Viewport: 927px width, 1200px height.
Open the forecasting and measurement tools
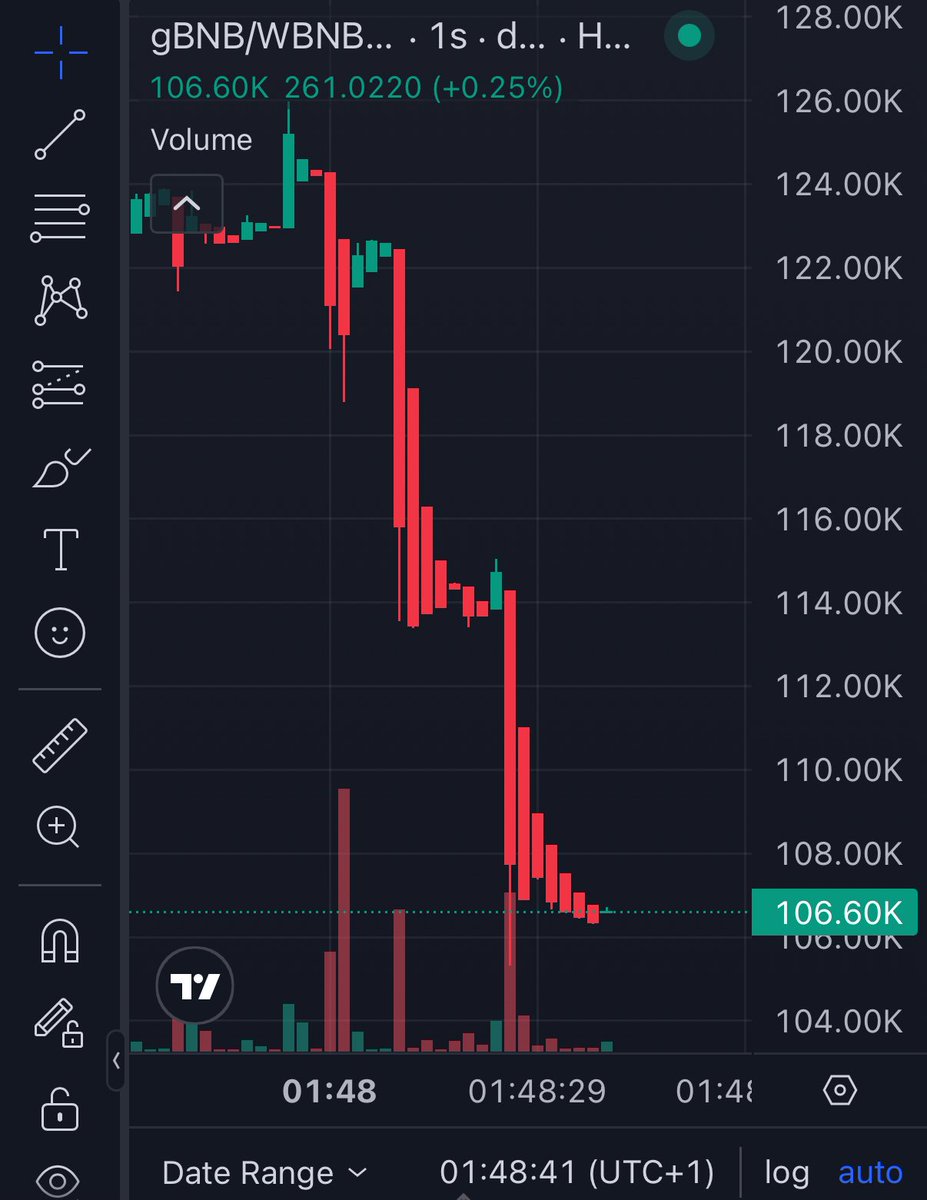60,385
